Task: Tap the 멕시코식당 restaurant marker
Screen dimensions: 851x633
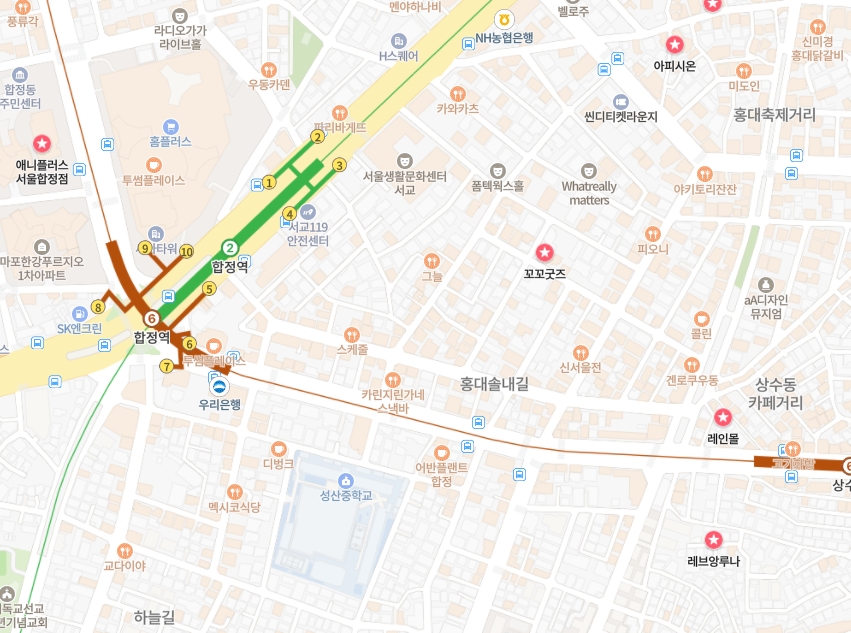Action: pyautogui.click(x=234, y=492)
